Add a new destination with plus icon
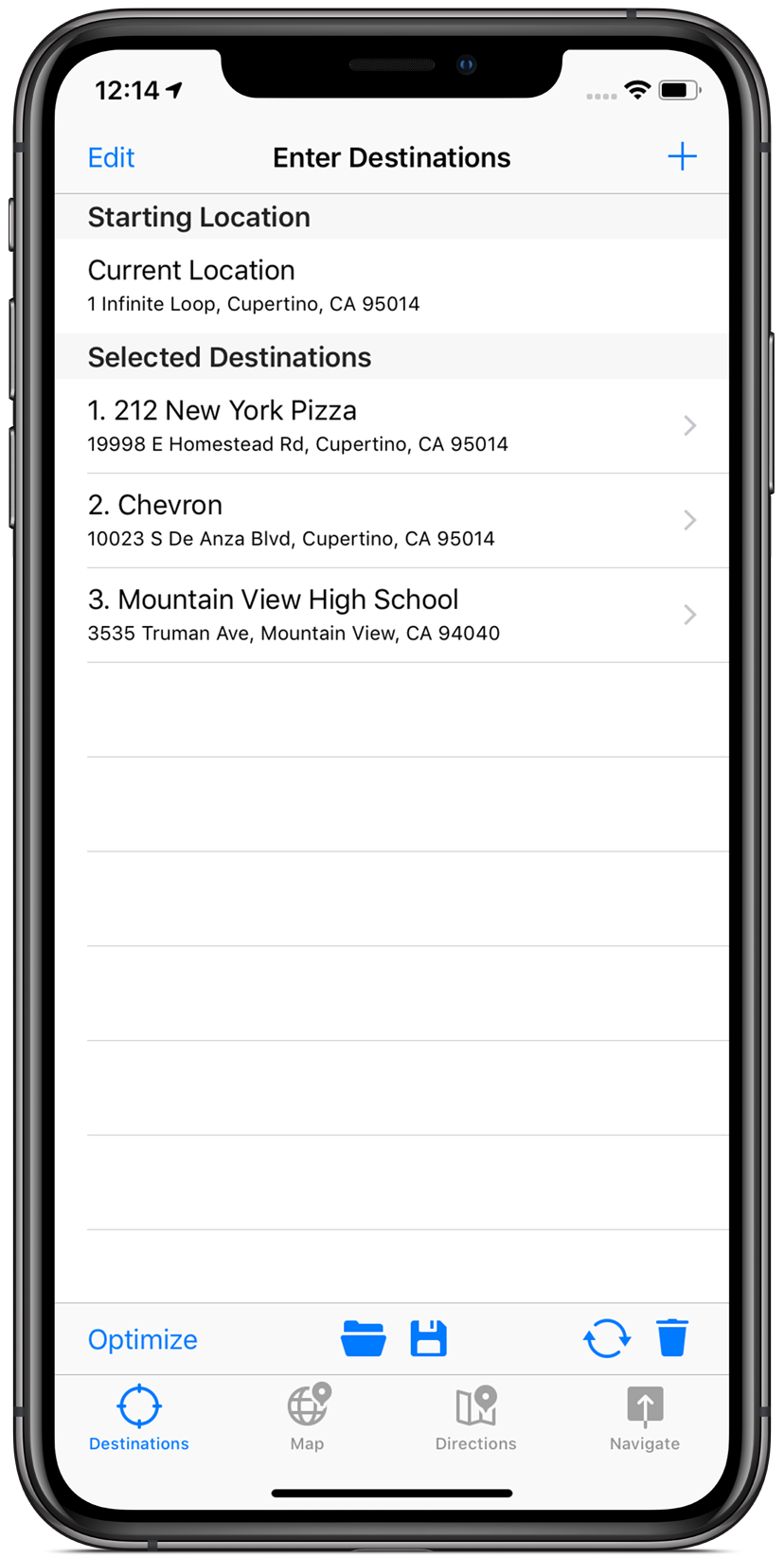Image resolution: width=784 pixels, height=1558 pixels. point(682,157)
